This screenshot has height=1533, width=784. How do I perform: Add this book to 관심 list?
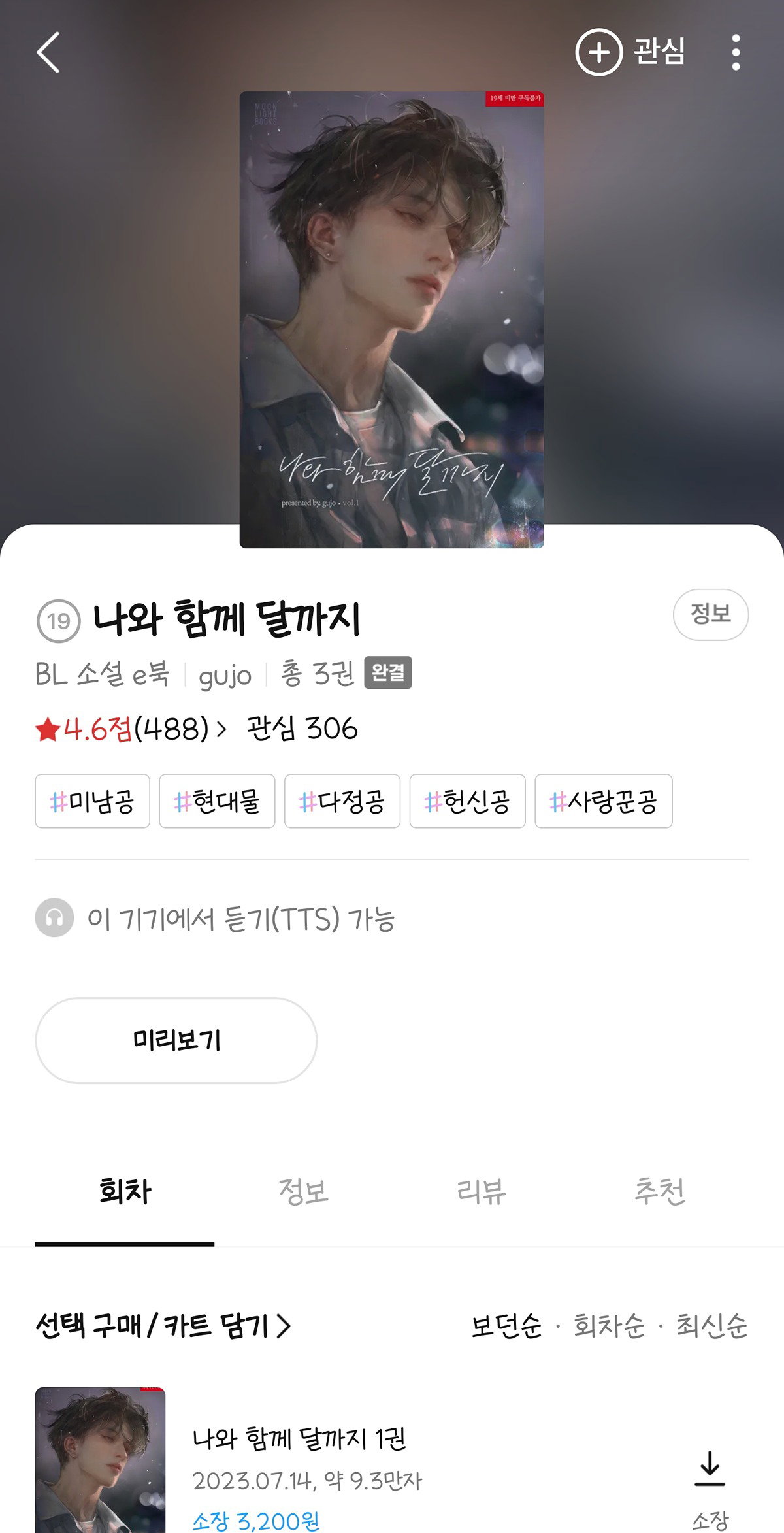(x=630, y=52)
